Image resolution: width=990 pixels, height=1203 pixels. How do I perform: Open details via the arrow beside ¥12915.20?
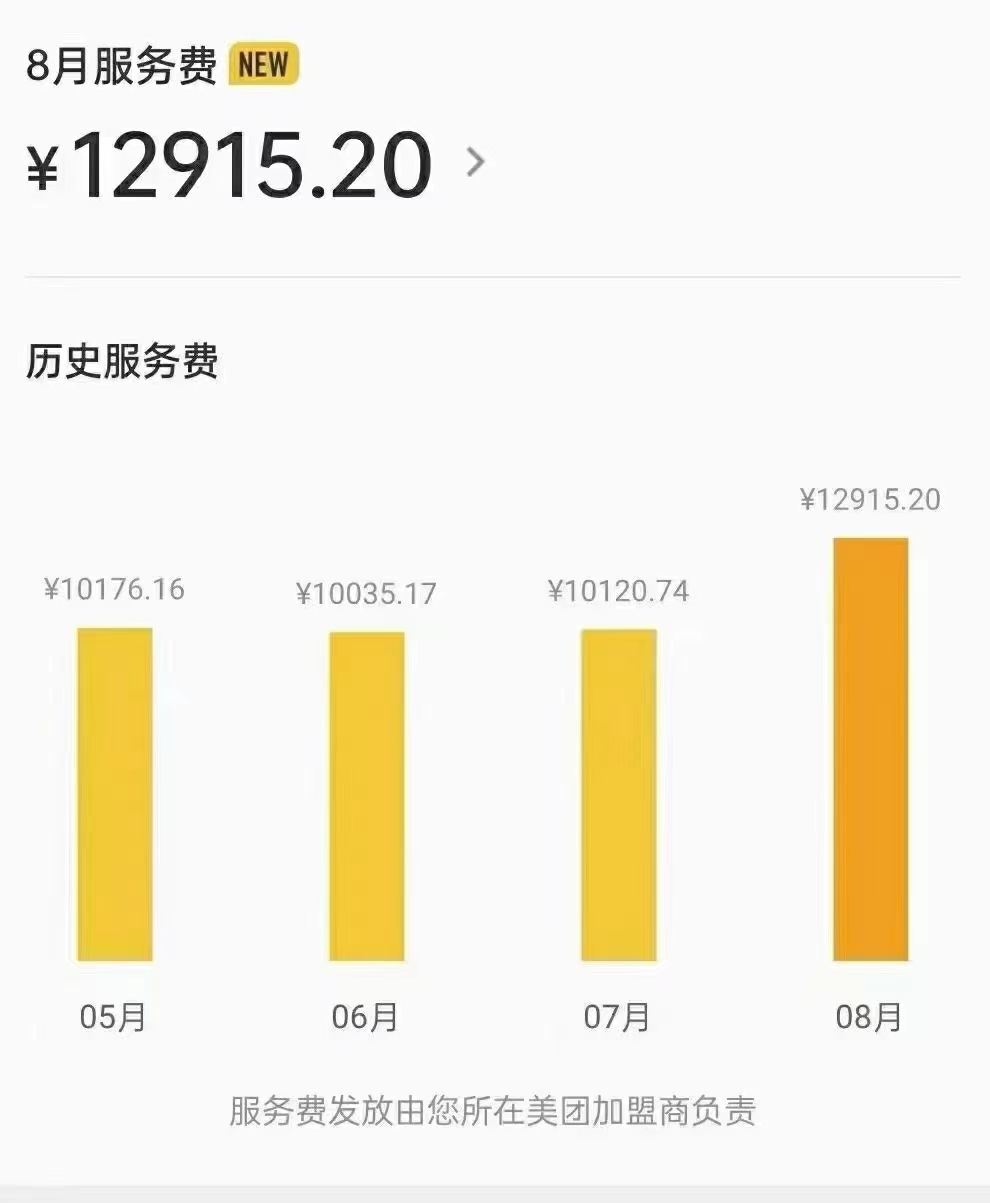click(475, 163)
